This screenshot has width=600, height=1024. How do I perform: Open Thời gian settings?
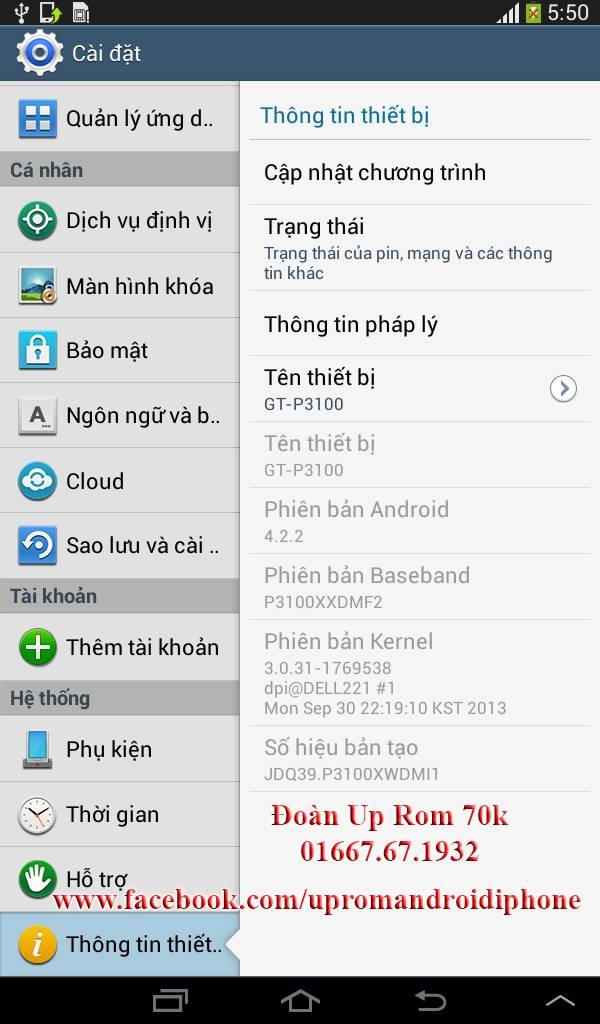[120, 814]
